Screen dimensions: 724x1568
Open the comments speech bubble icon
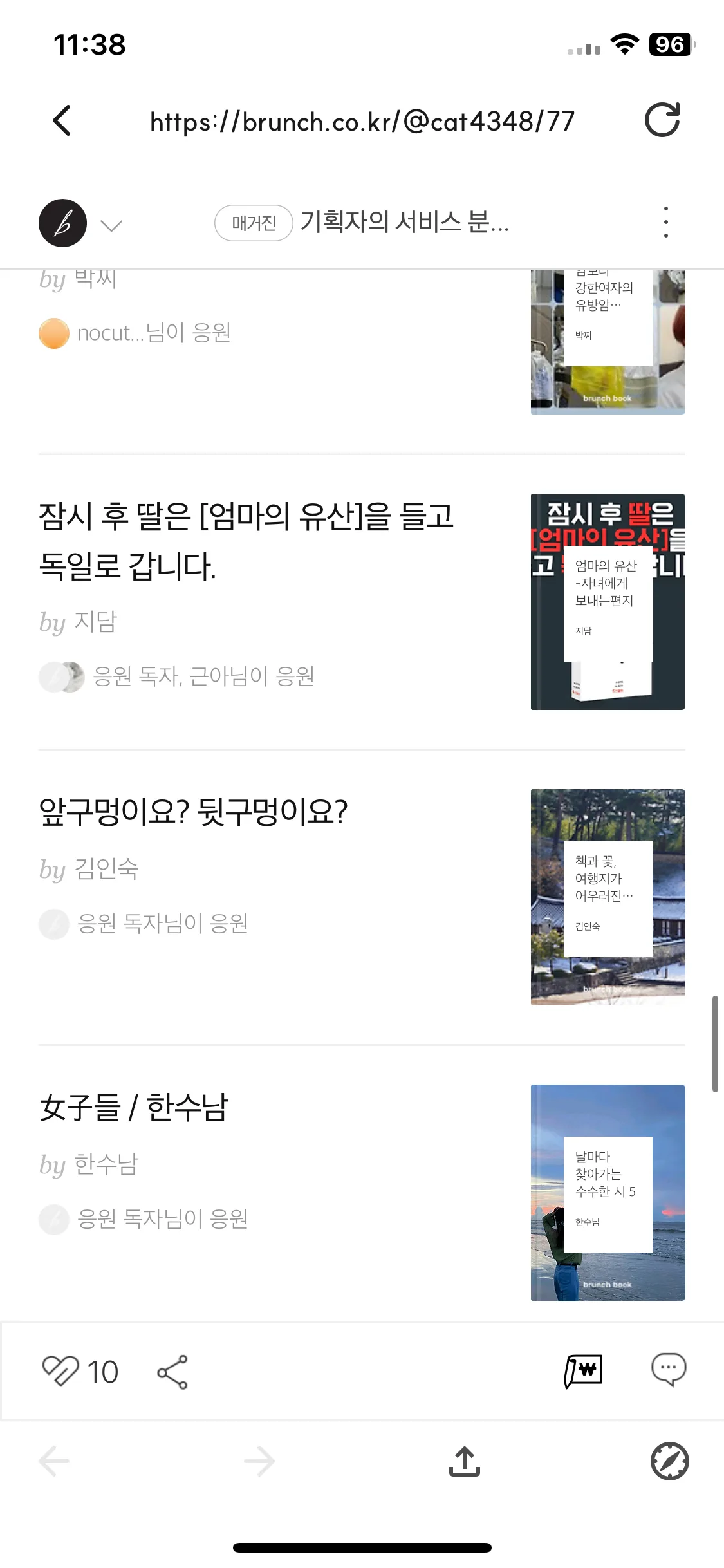[x=669, y=1370]
